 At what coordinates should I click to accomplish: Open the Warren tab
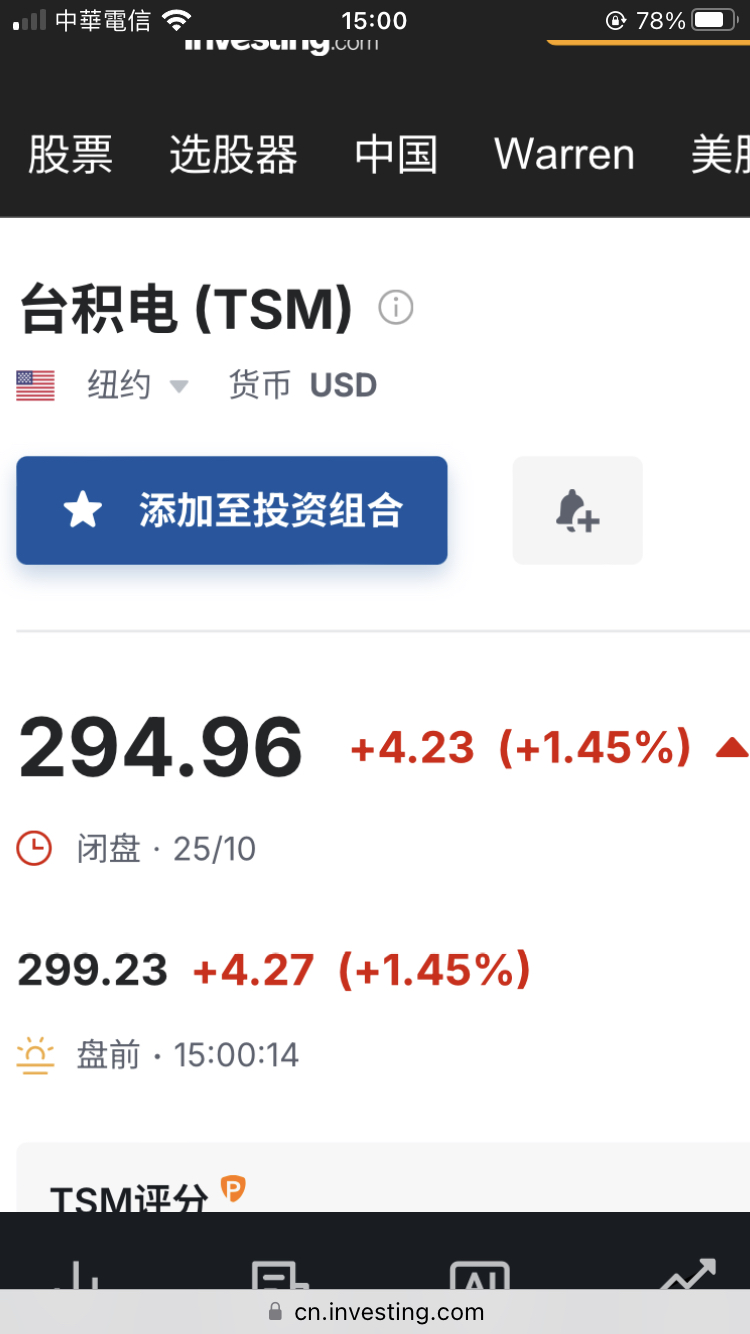coord(564,156)
